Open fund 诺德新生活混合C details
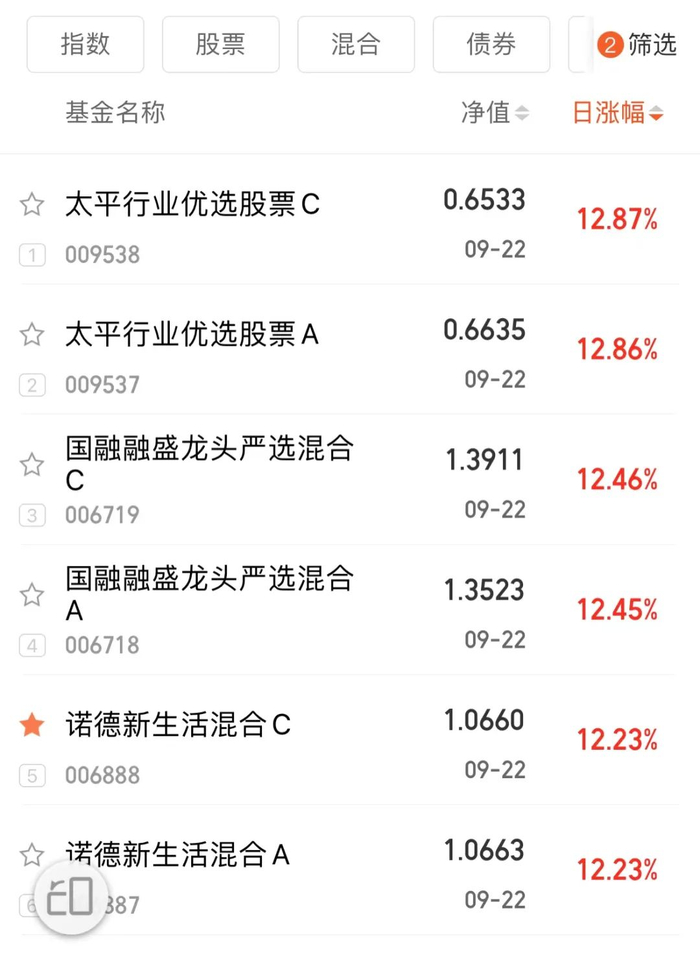 point(178,725)
